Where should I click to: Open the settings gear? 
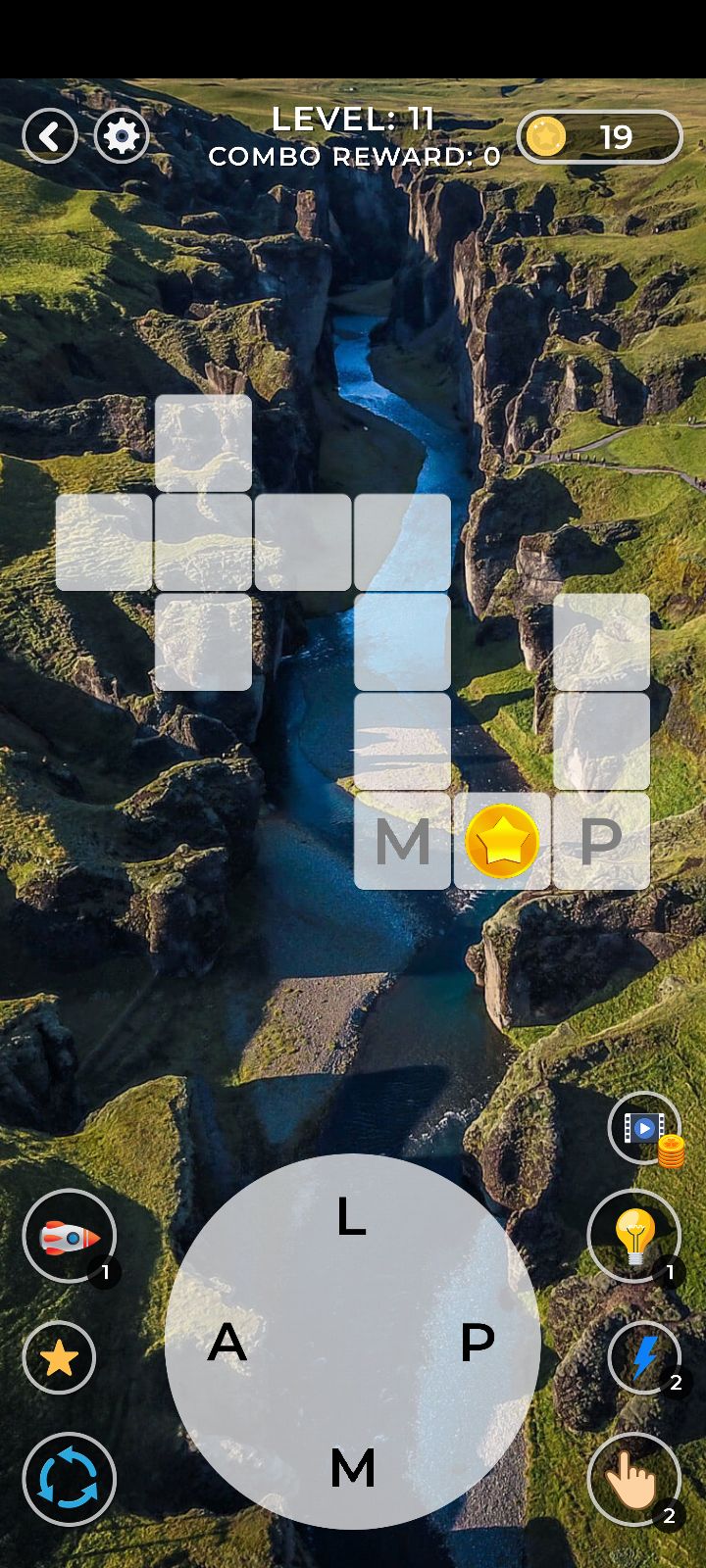122,135
